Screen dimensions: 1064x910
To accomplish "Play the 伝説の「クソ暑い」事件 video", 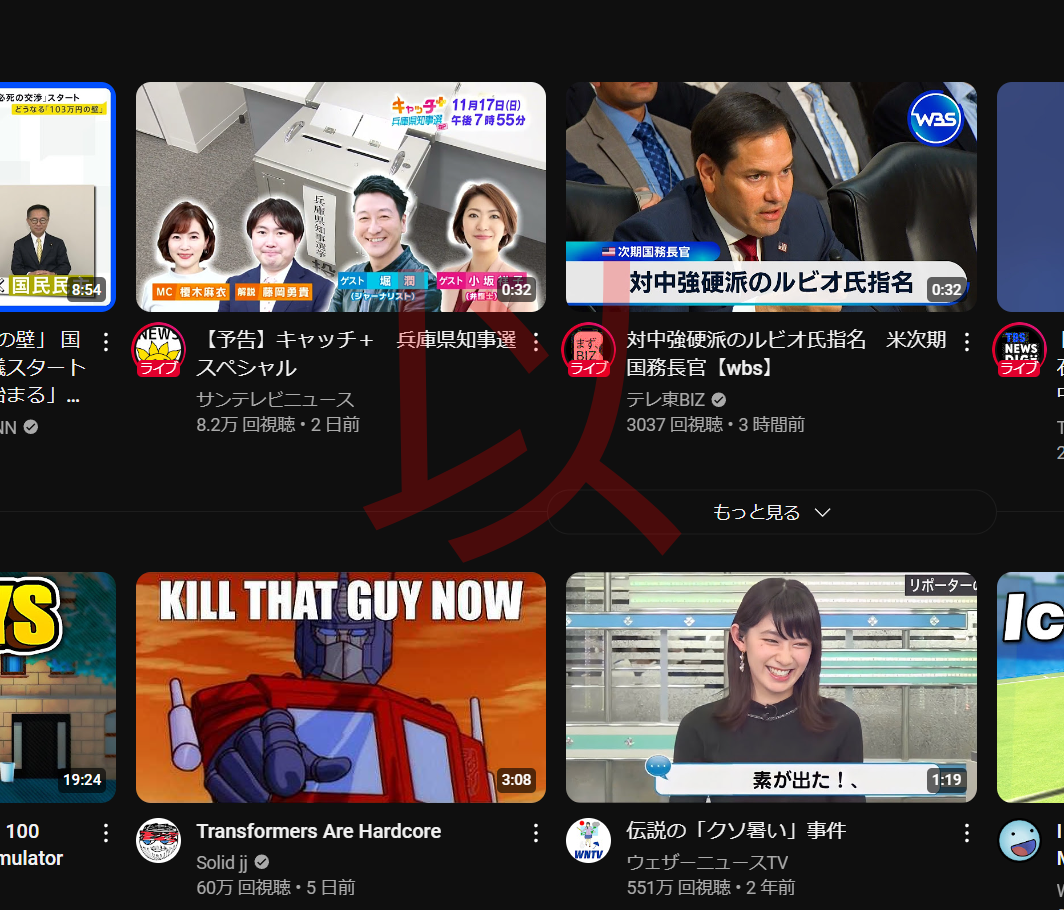I will (770, 686).
